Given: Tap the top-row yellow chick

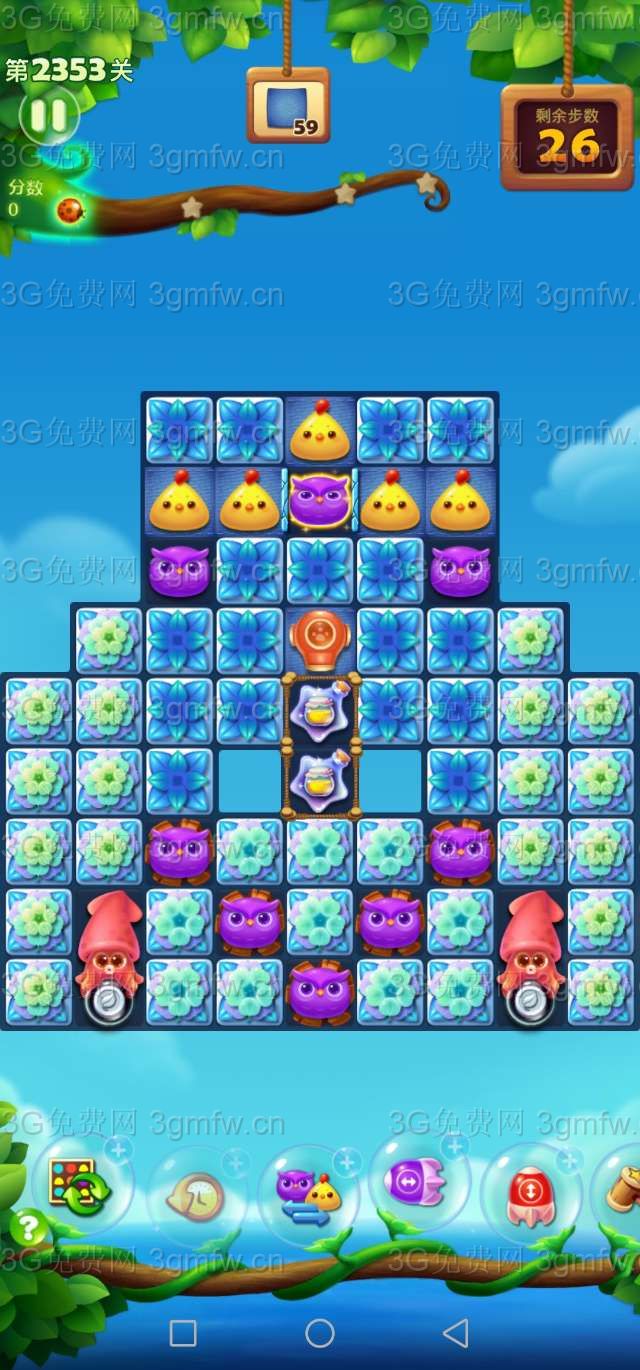Looking at the screenshot, I should [x=320, y=430].
